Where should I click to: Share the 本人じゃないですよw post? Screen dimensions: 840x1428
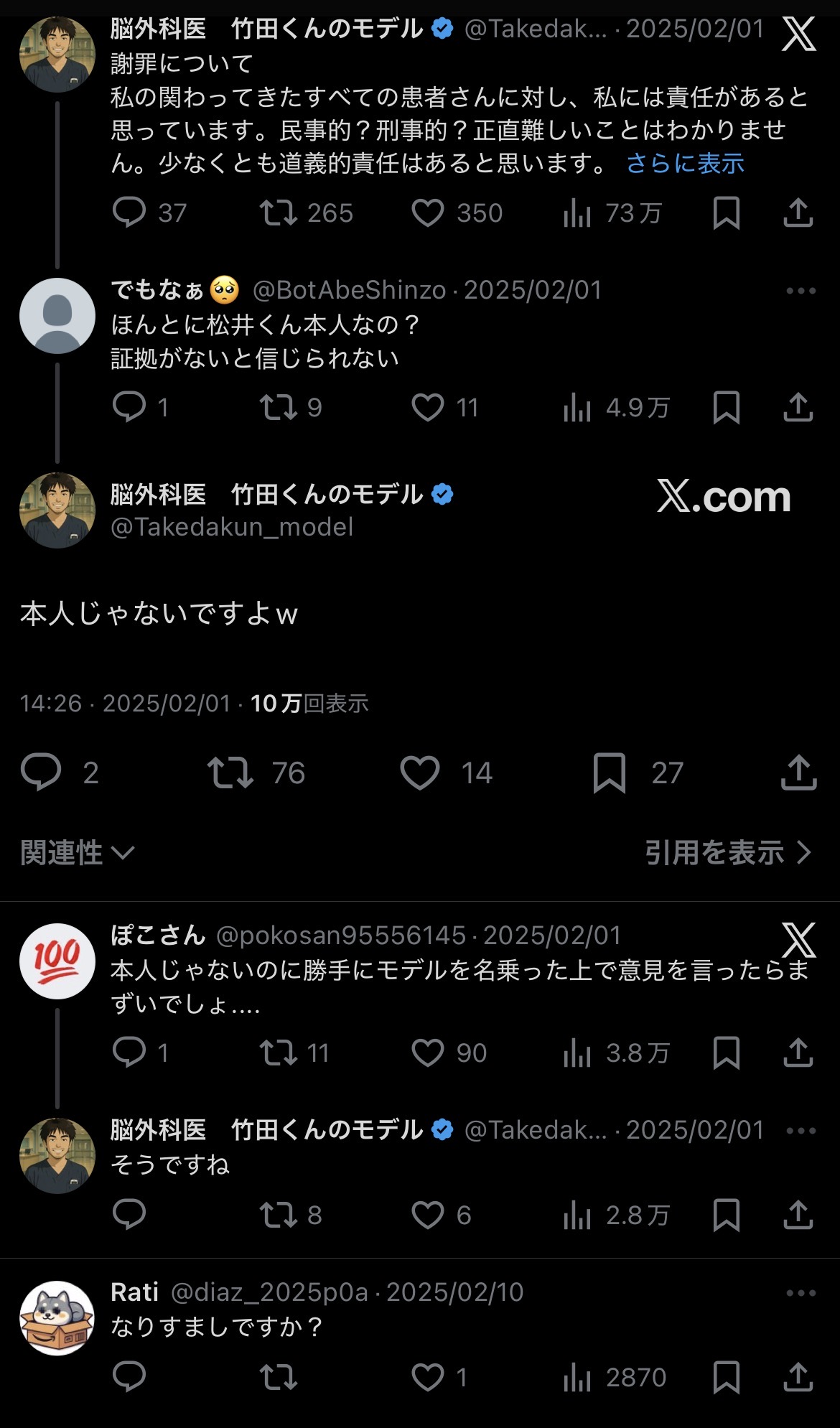click(798, 773)
